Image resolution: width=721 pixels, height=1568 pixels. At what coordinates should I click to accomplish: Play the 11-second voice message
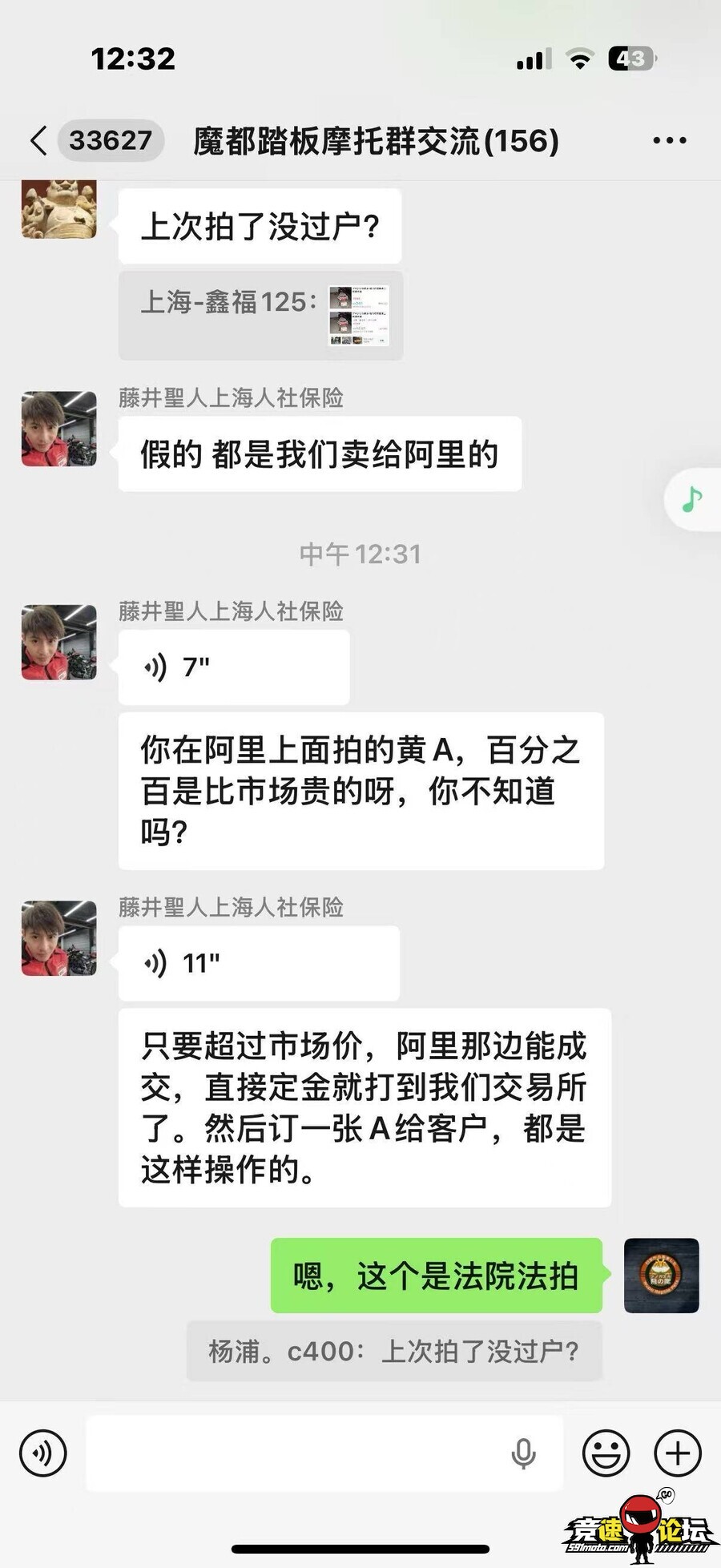coord(259,963)
